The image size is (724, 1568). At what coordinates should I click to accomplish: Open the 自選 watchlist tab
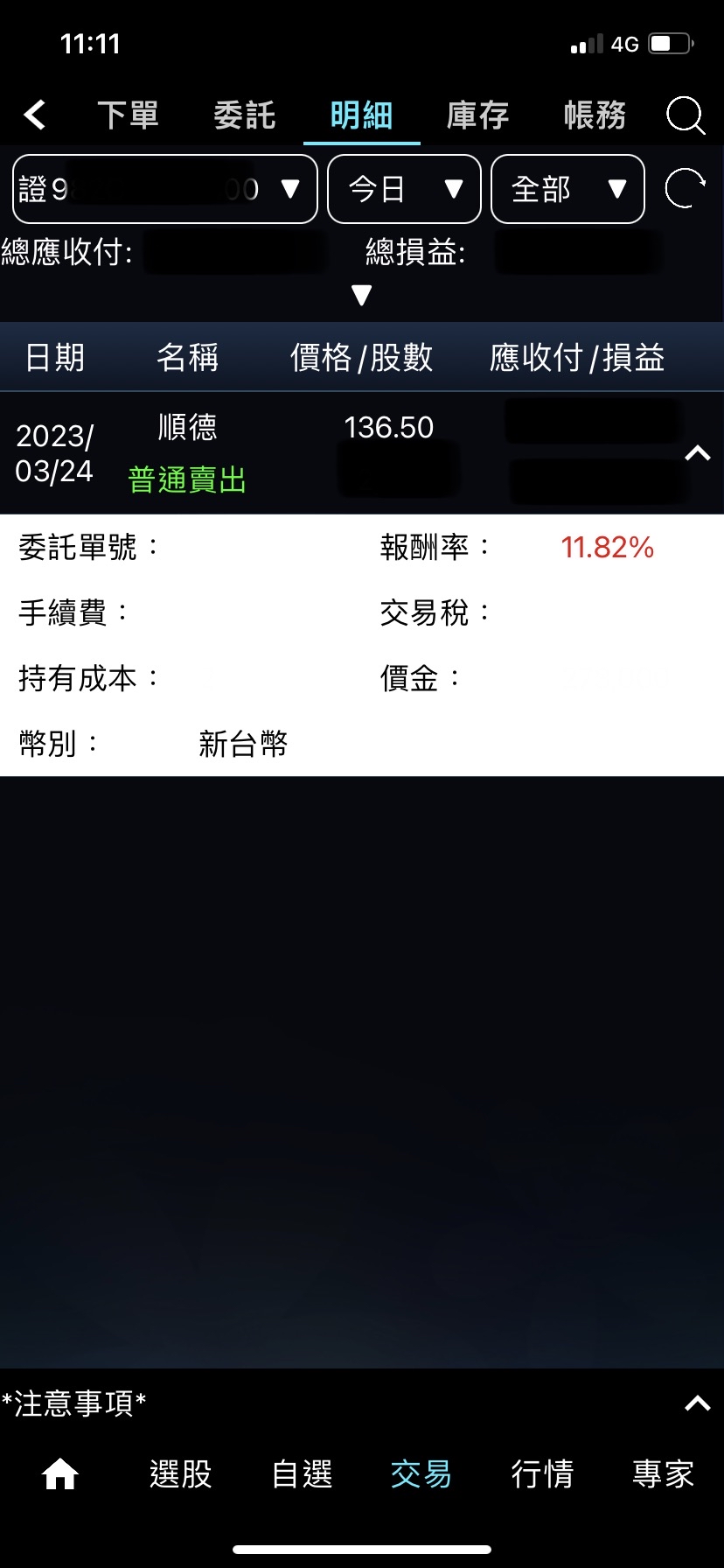pyautogui.click(x=302, y=1474)
